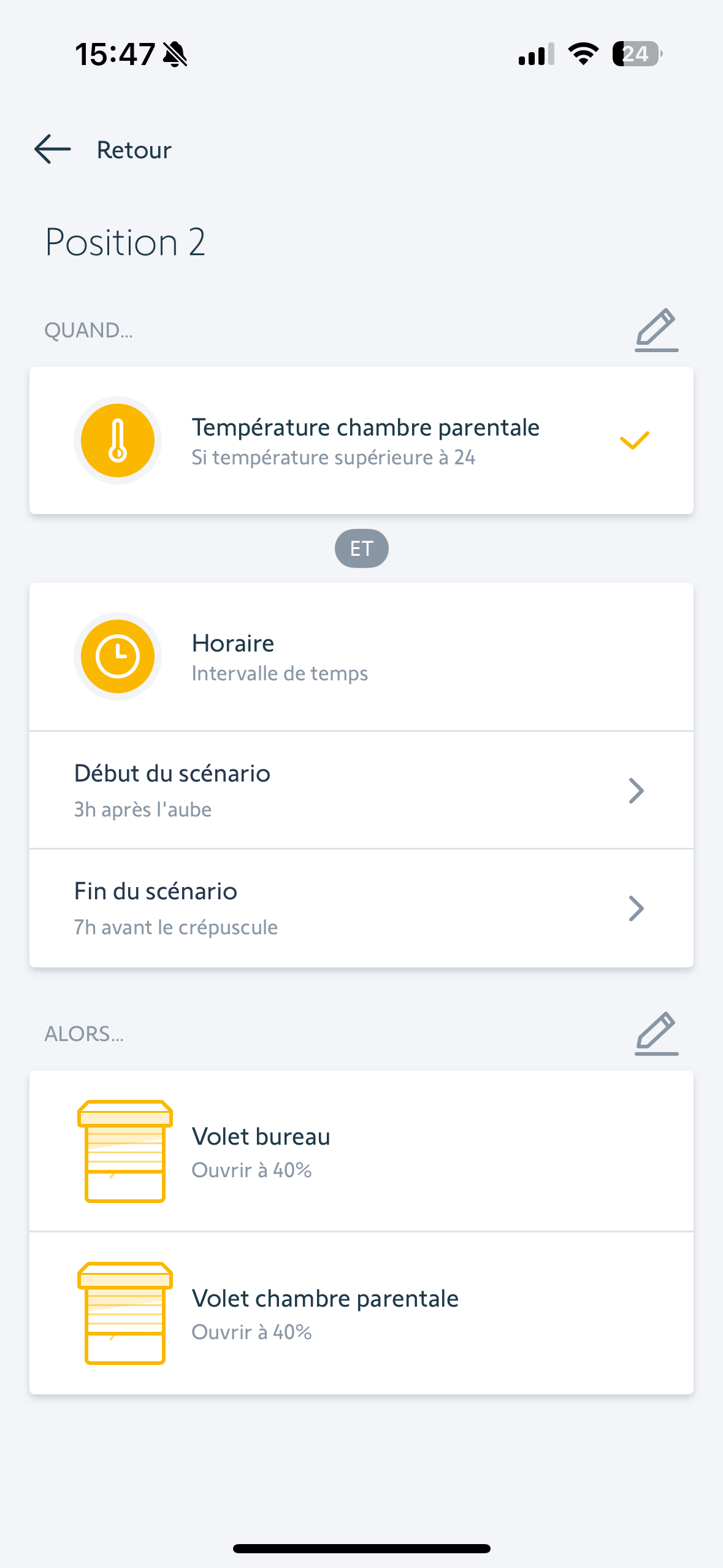Select the Volet chambre parentale action
This screenshot has width=723, height=1568.
(x=361, y=1313)
